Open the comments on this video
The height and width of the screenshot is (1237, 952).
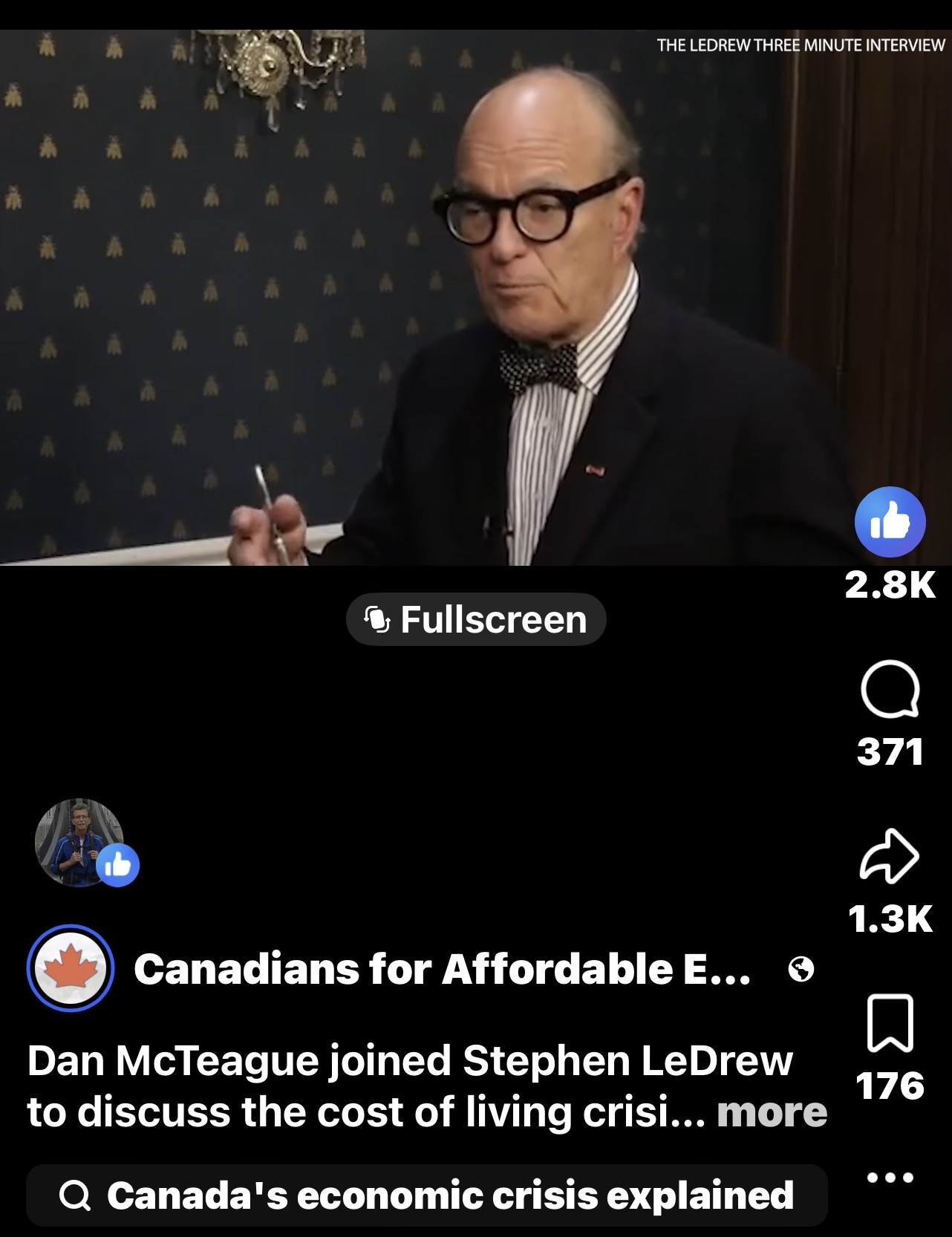click(x=890, y=689)
